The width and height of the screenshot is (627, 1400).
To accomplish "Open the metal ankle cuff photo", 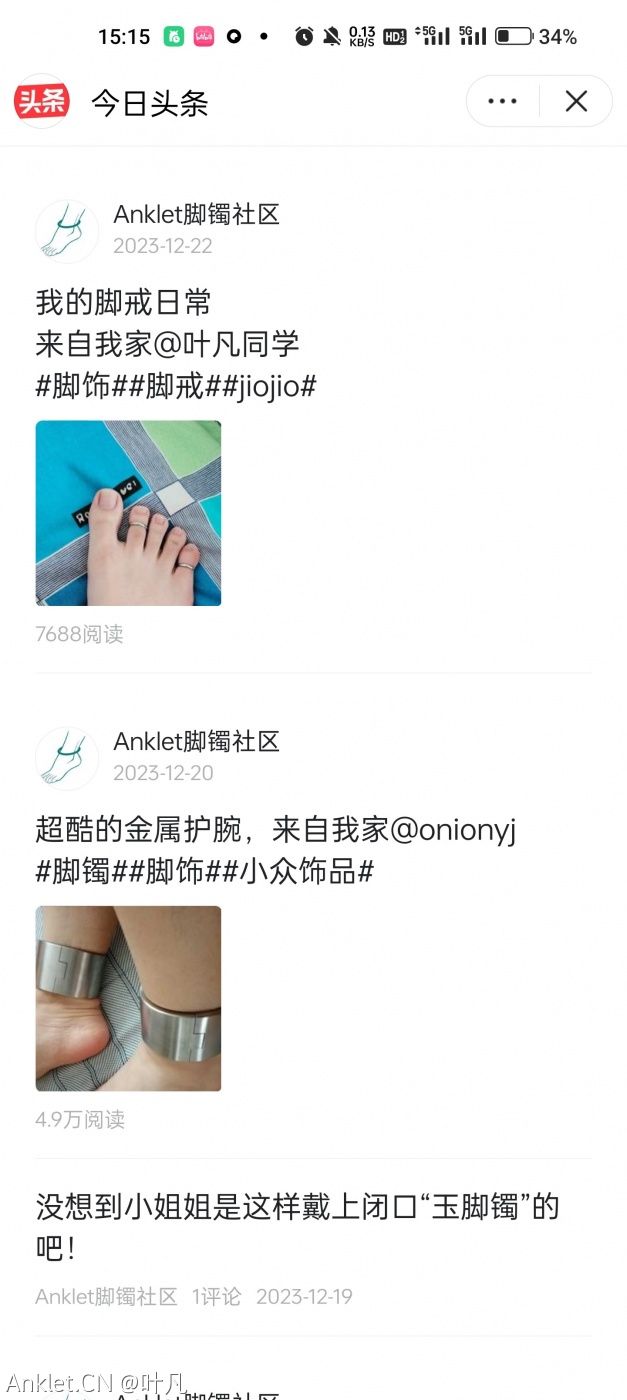I will point(128,998).
